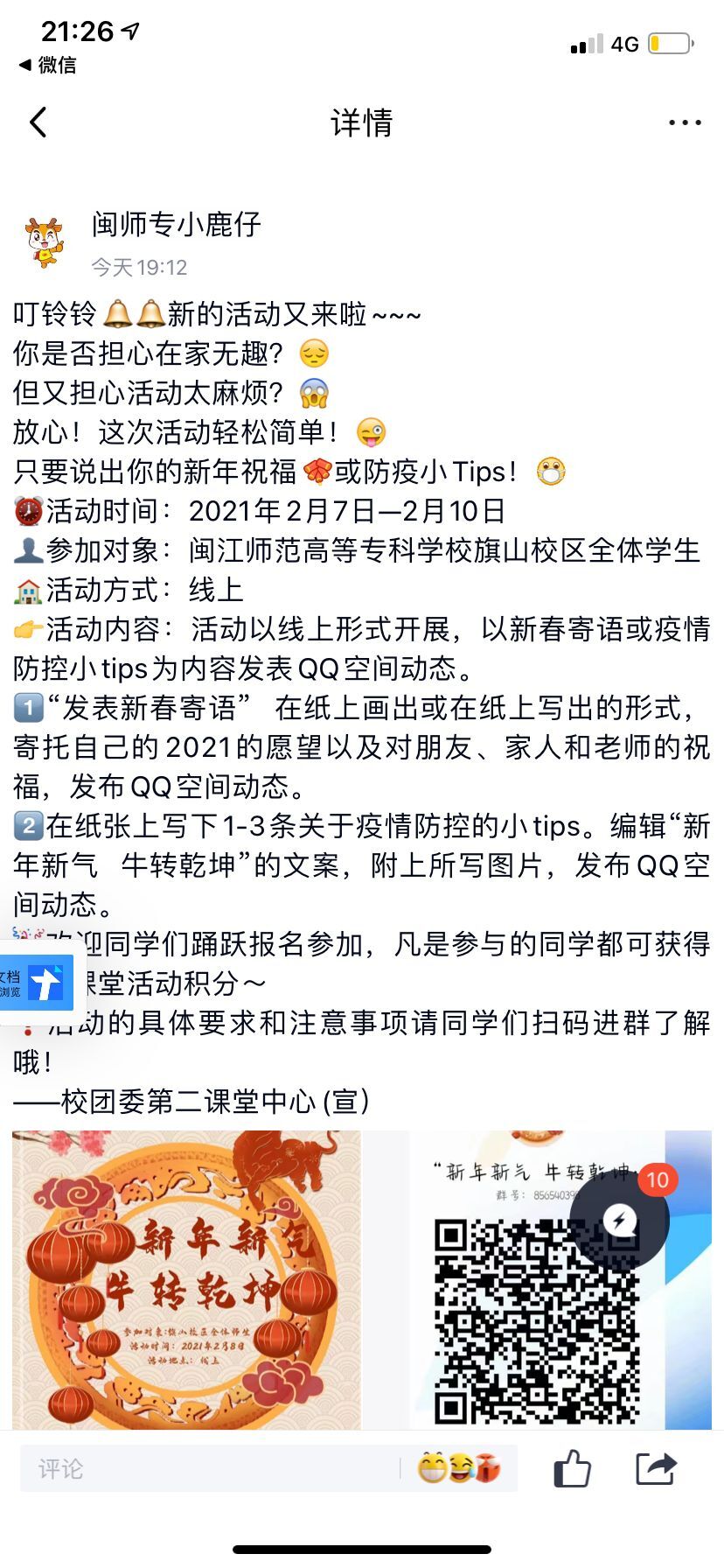Open the three-dot overflow menu
Viewport: 724px width, 1568px height.
pos(685,122)
